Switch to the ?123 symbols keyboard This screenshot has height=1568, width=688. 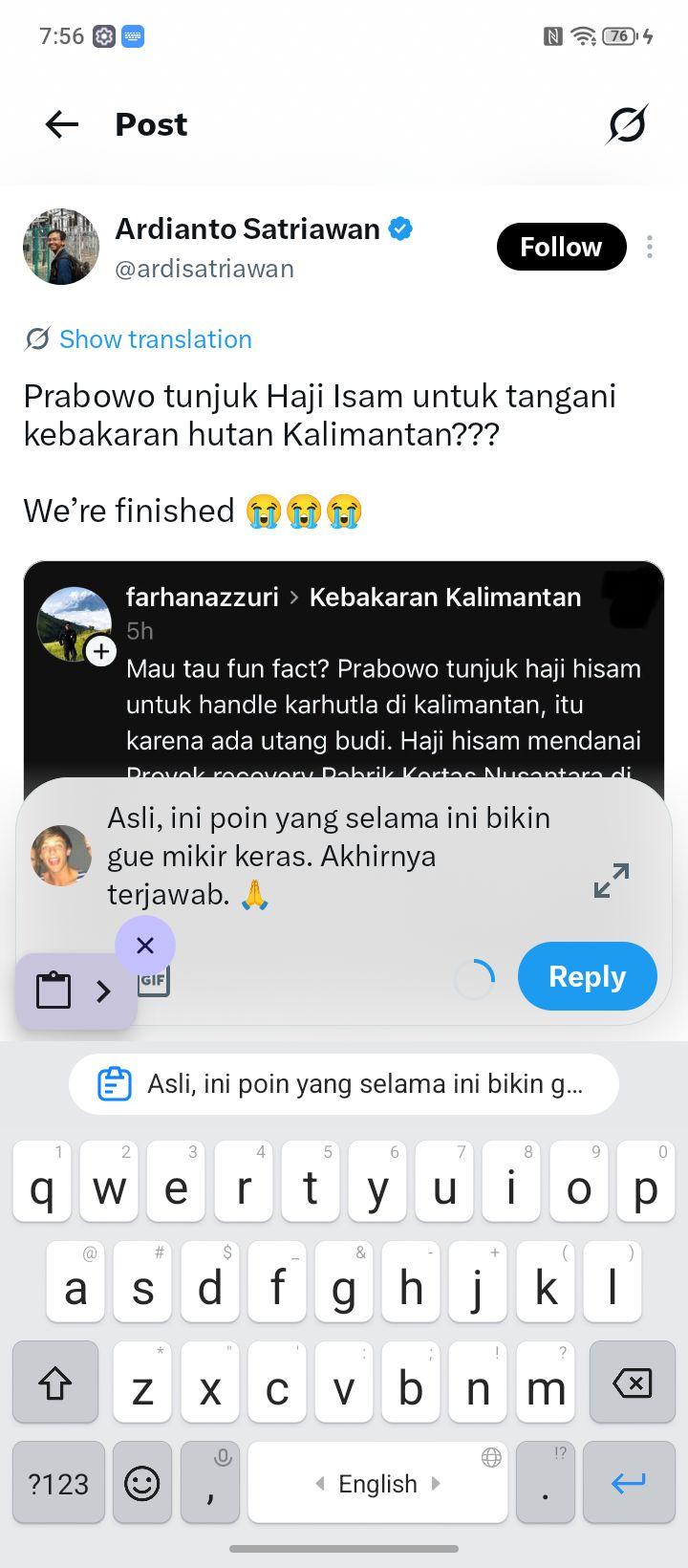coord(58,1483)
